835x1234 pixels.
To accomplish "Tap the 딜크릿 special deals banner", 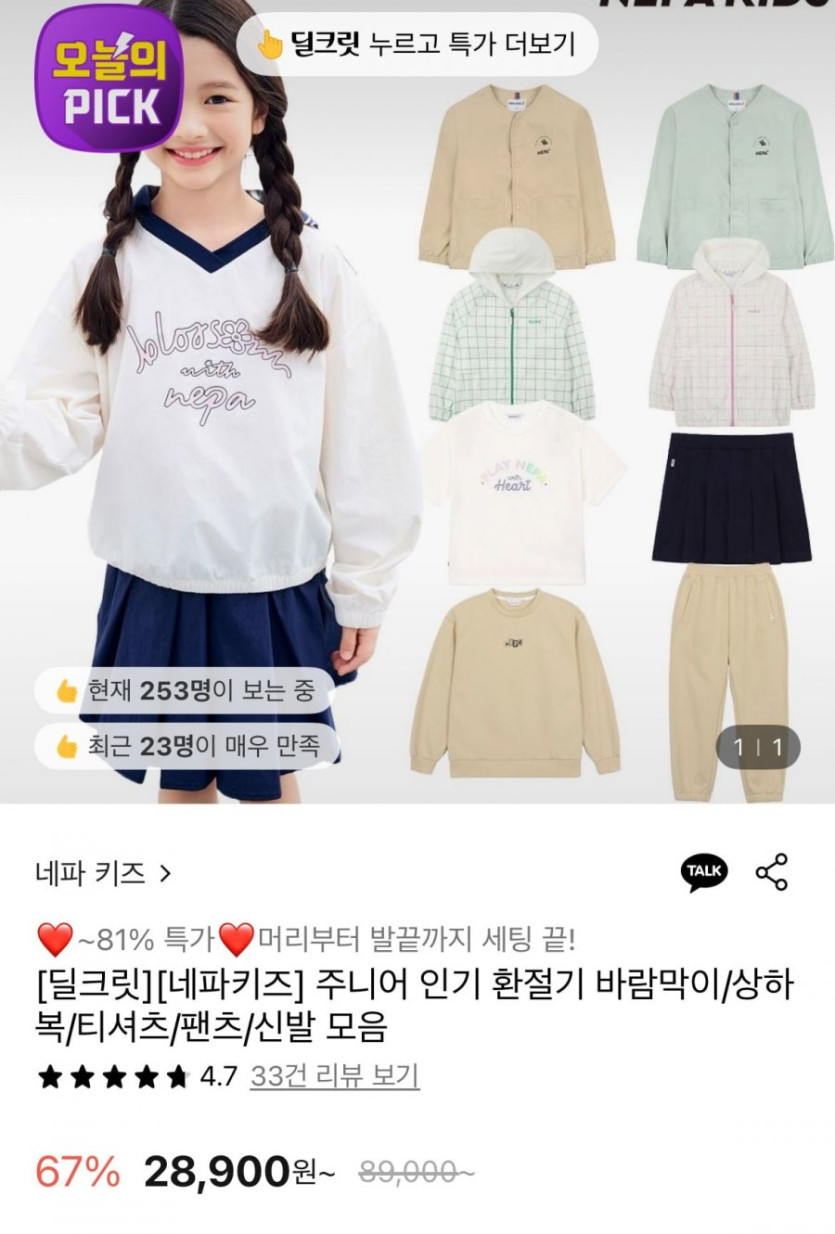I will point(417,44).
